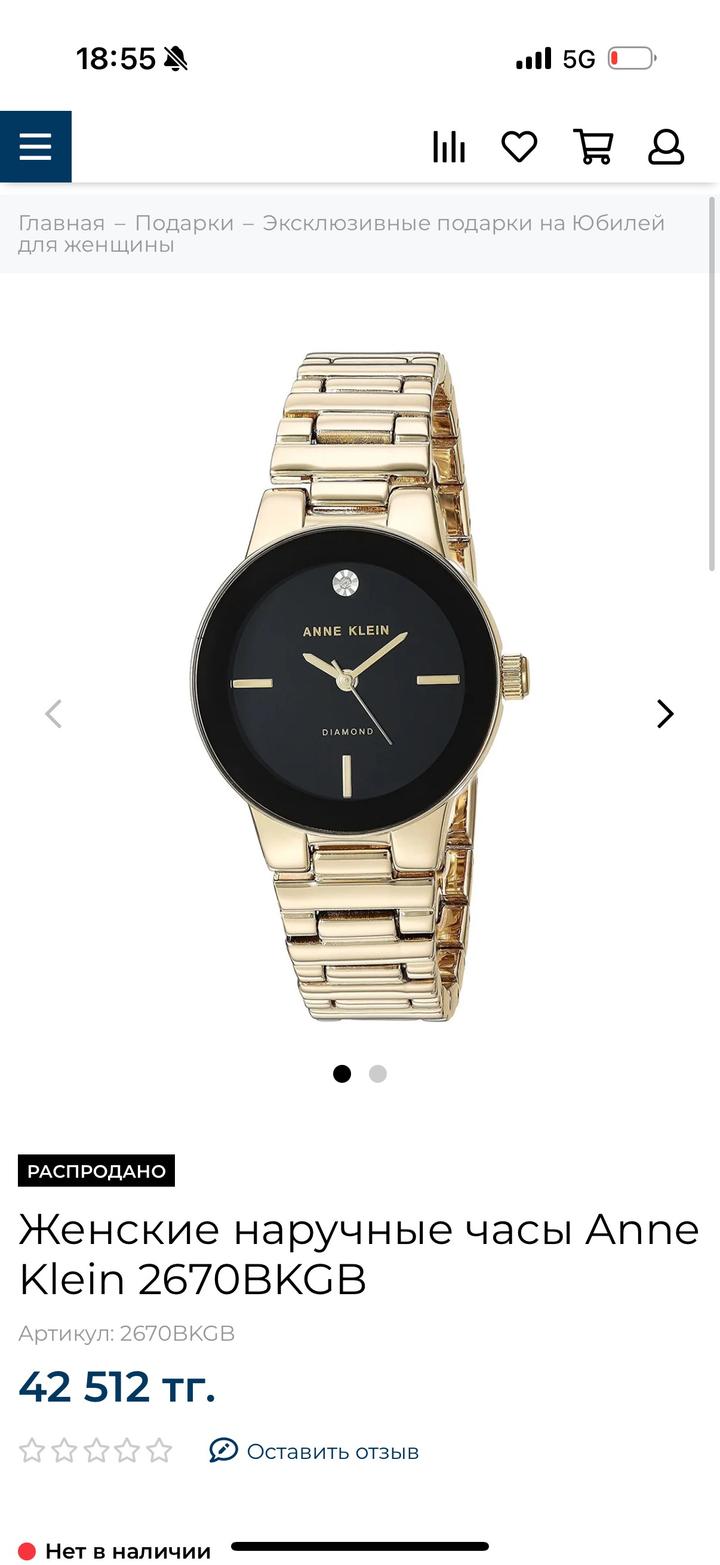The width and height of the screenshot is (720, 1565).
Task: Show previous product photo arrow
Action: [54, 713]
